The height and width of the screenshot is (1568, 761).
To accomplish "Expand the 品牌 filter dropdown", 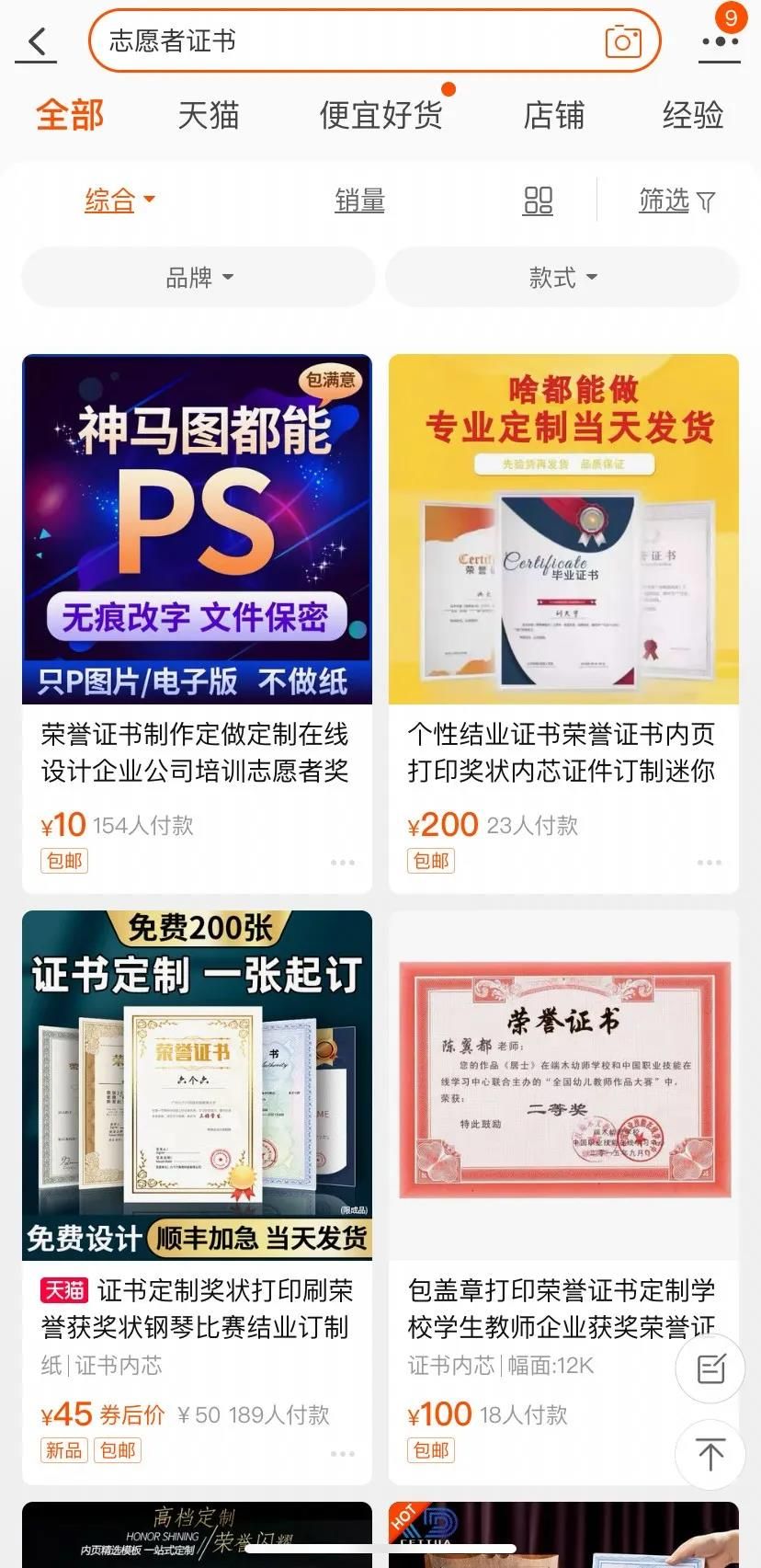I will click(199, 277).
